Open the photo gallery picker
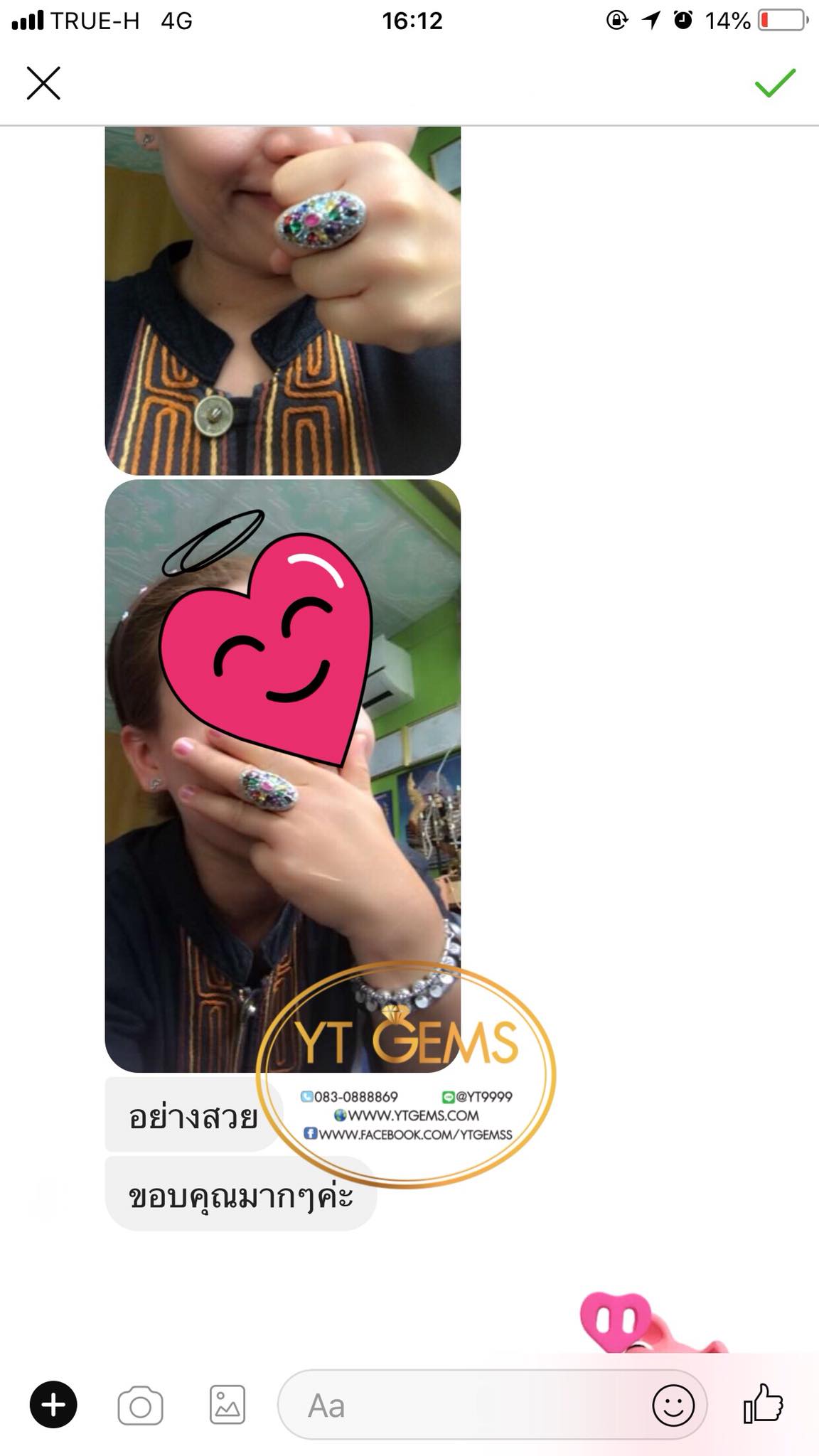Screen dimensions: 819x1456 (x=227, y=1405)
